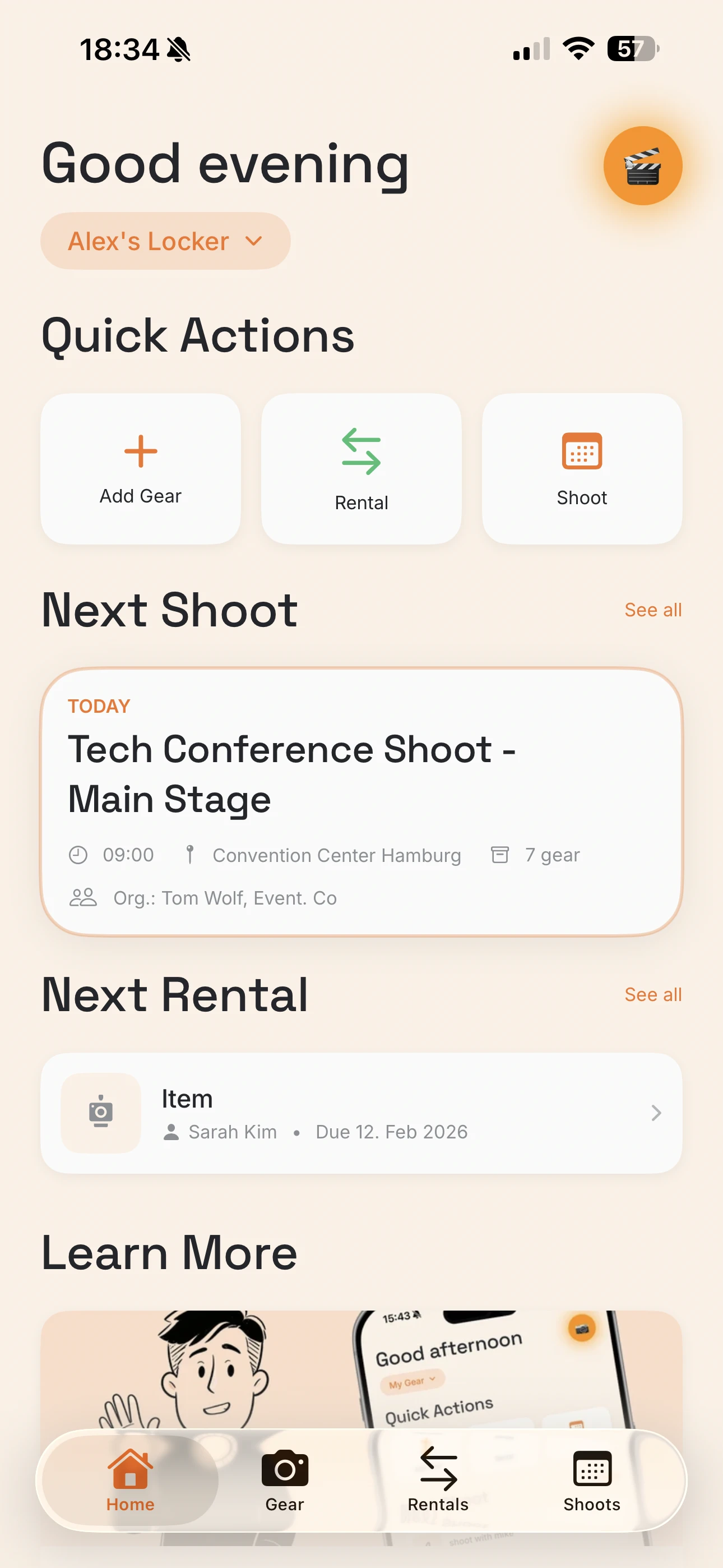Open rental Item details via chevron
723x1568 pixels.
[656, 1113]
